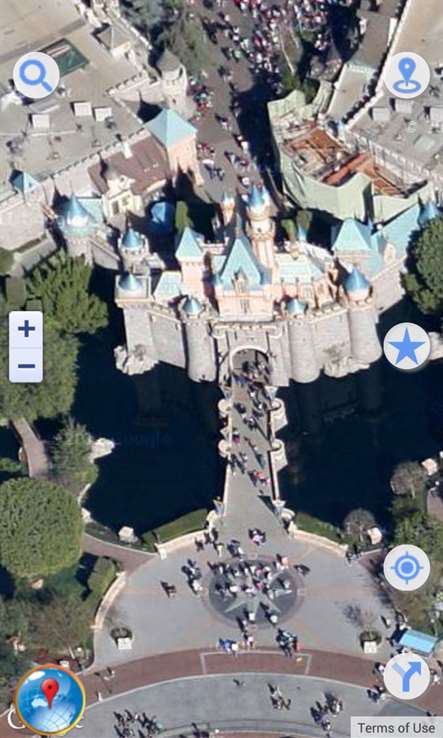Open directions with the route arrow button
This screenshot has width=443, height=738.
(x=407, y=676)
